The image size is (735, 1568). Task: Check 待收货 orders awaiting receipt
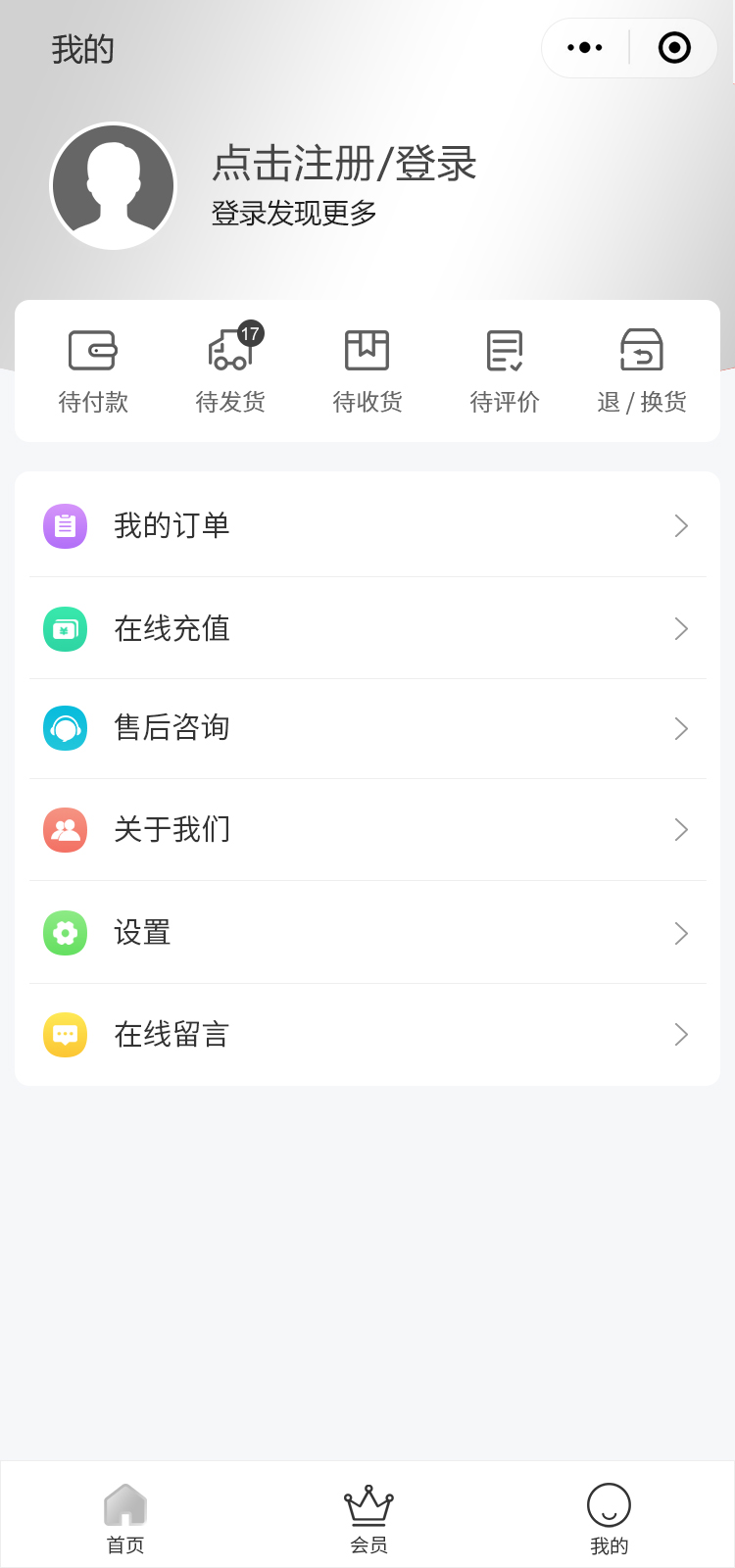(367, 371)
